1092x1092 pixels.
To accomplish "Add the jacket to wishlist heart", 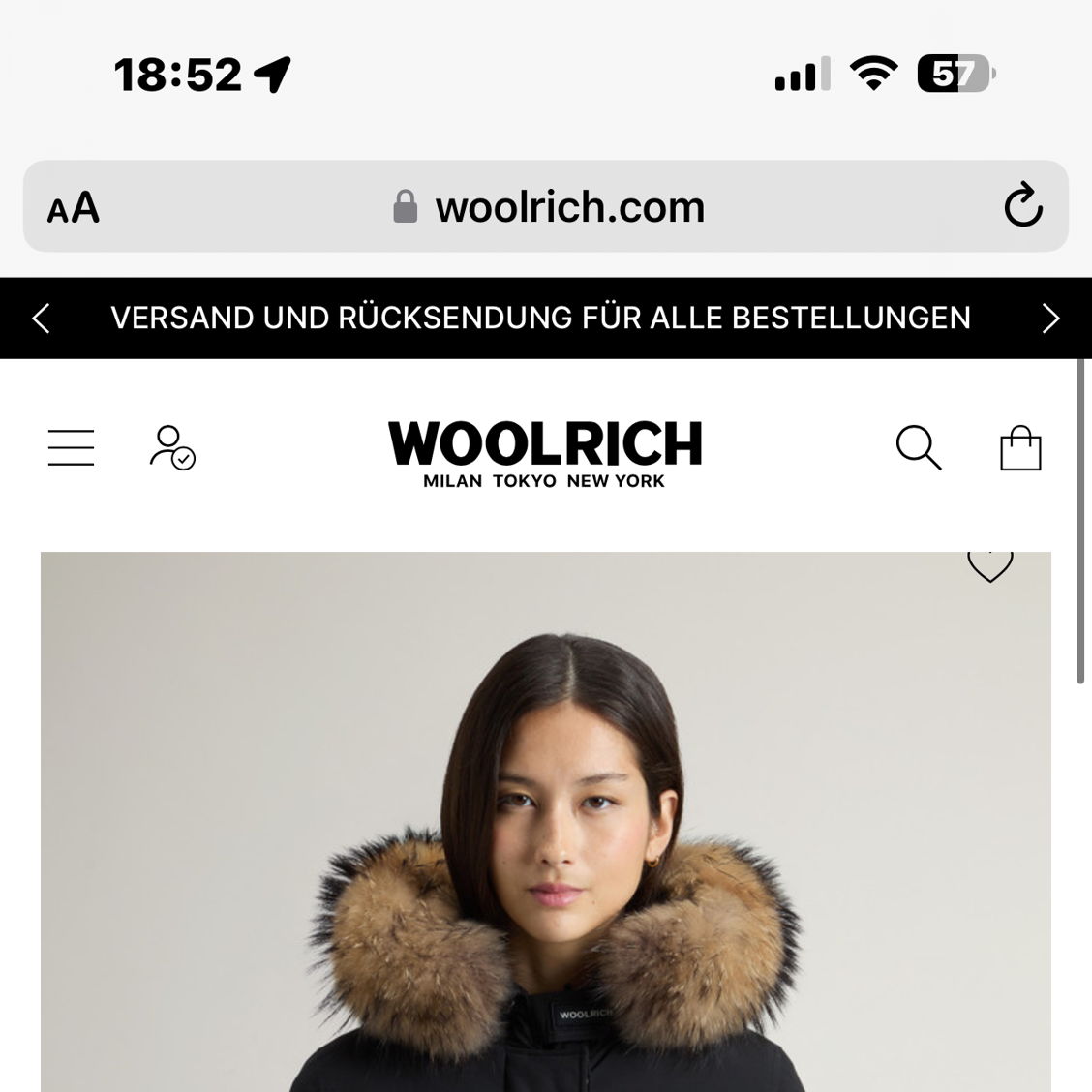I will 989,565.
